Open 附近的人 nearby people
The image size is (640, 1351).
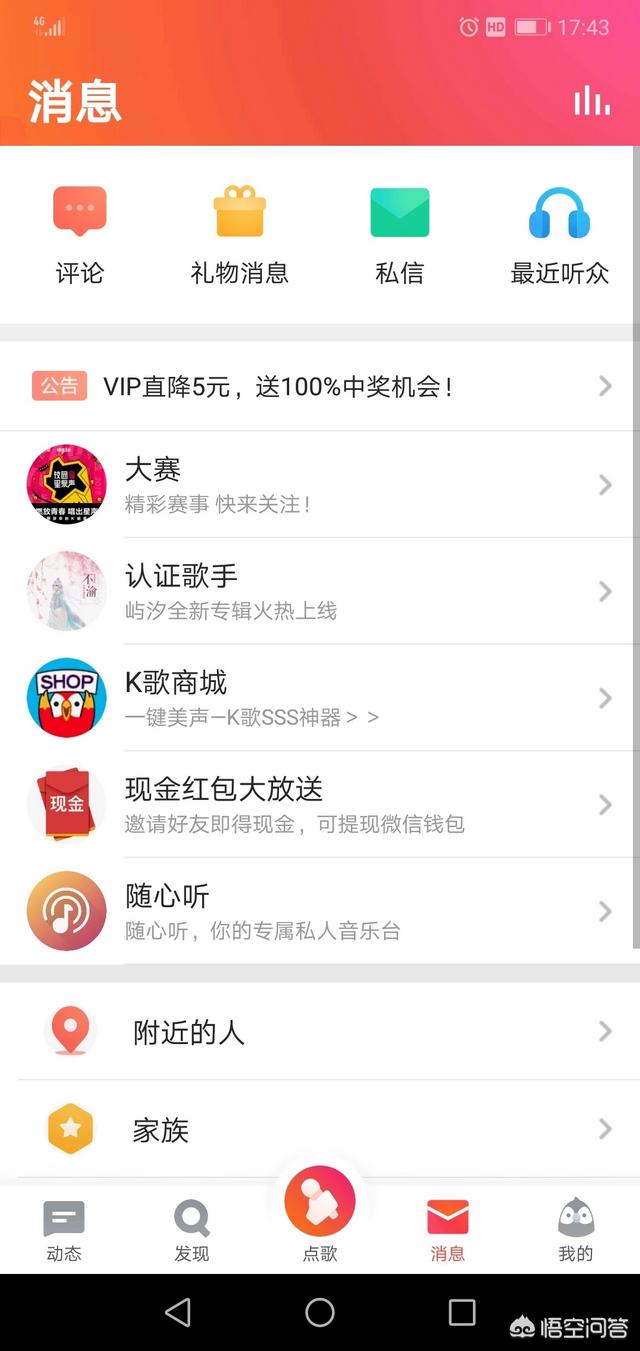tap(320, 1032)
